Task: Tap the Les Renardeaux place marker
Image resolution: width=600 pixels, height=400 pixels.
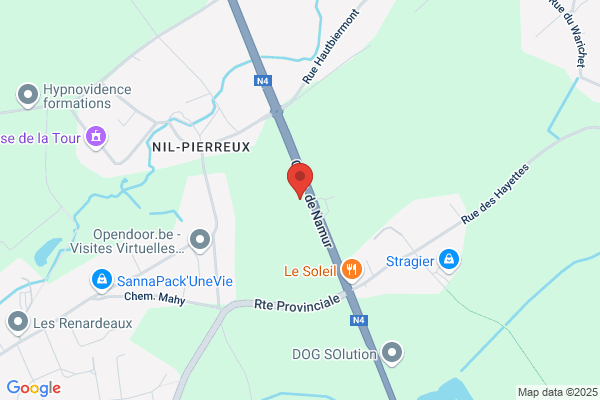Action: click(x=18, y=323)
